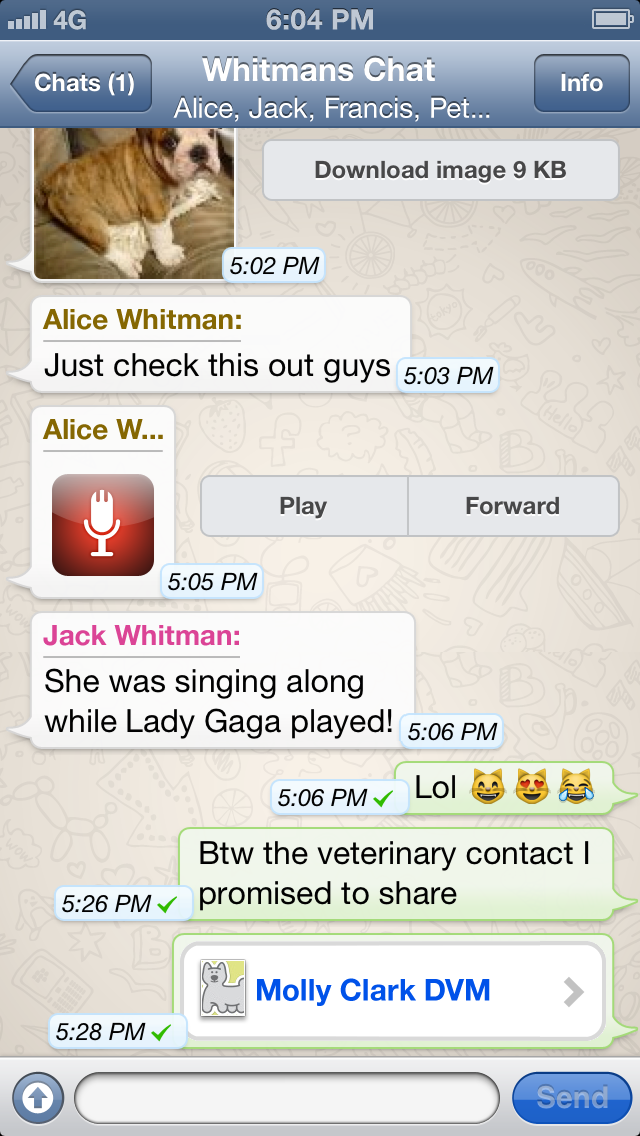
Task: Send the typed message
Action: point(572,1098)
